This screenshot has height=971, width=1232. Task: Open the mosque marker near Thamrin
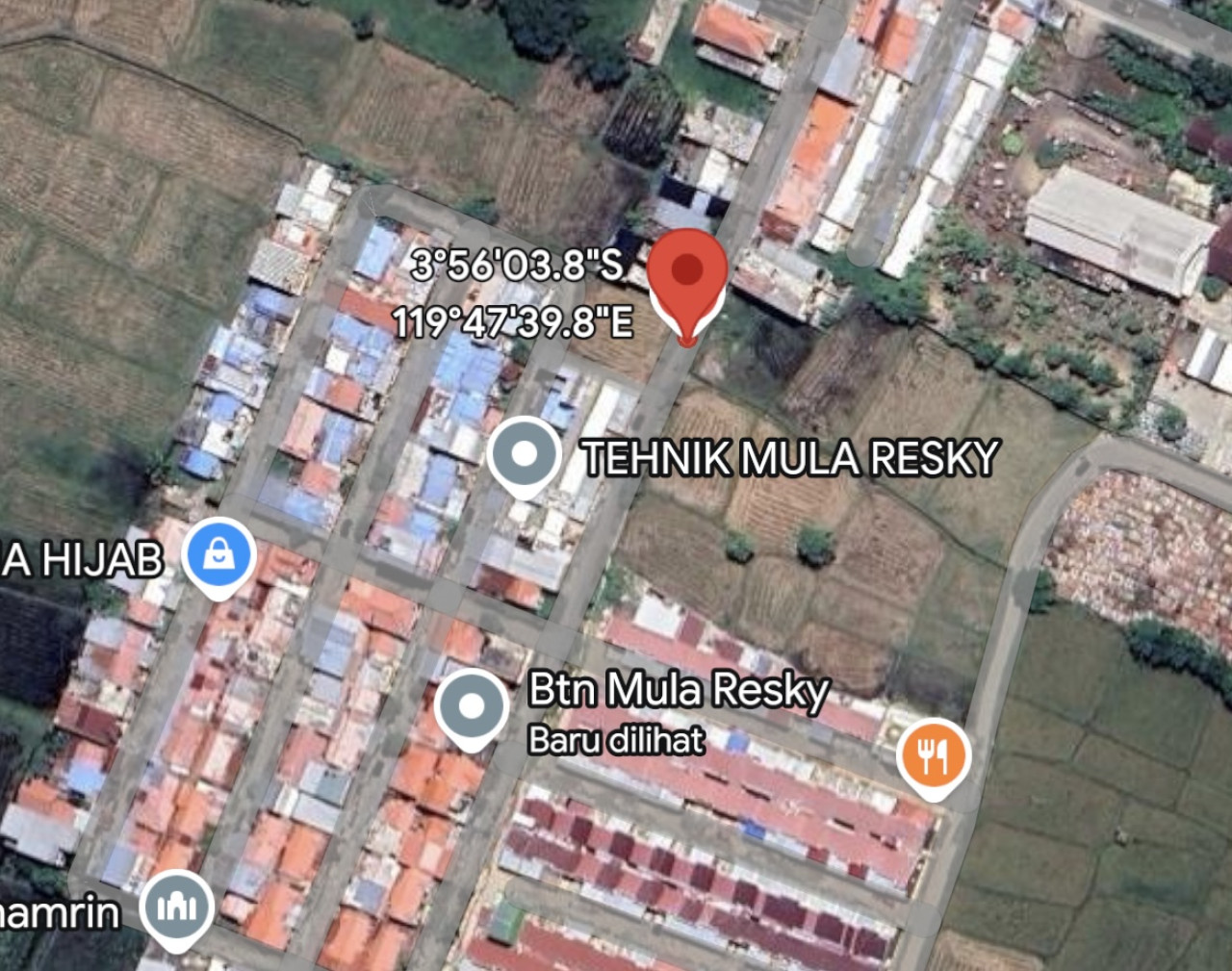coord(176,907)
